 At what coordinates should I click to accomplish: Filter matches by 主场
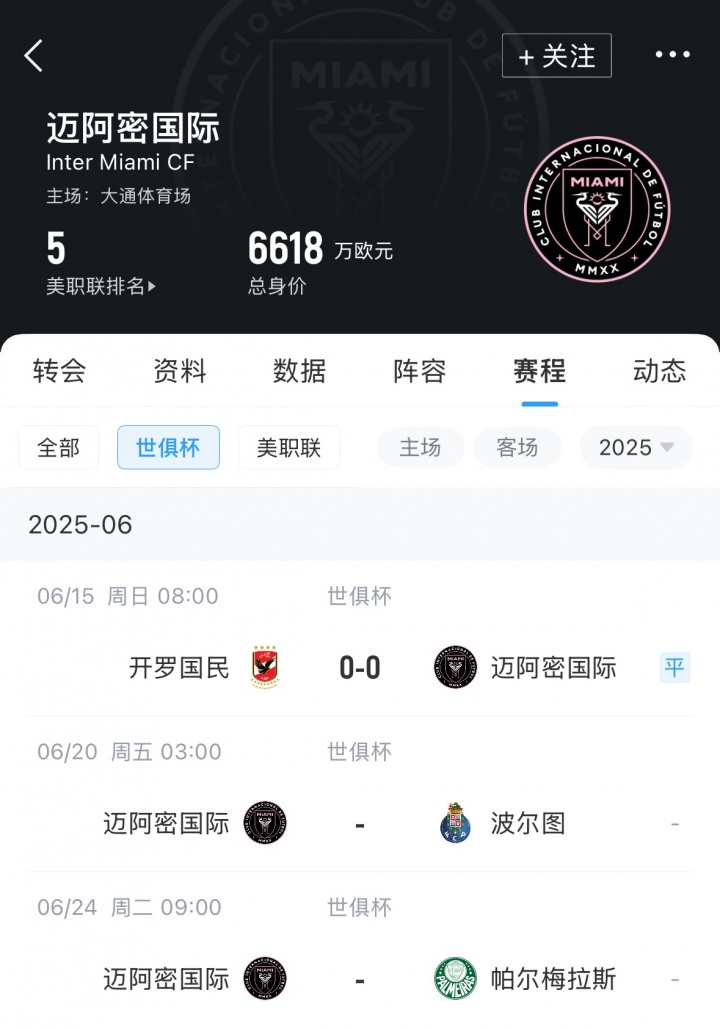[x=420, y=447]
